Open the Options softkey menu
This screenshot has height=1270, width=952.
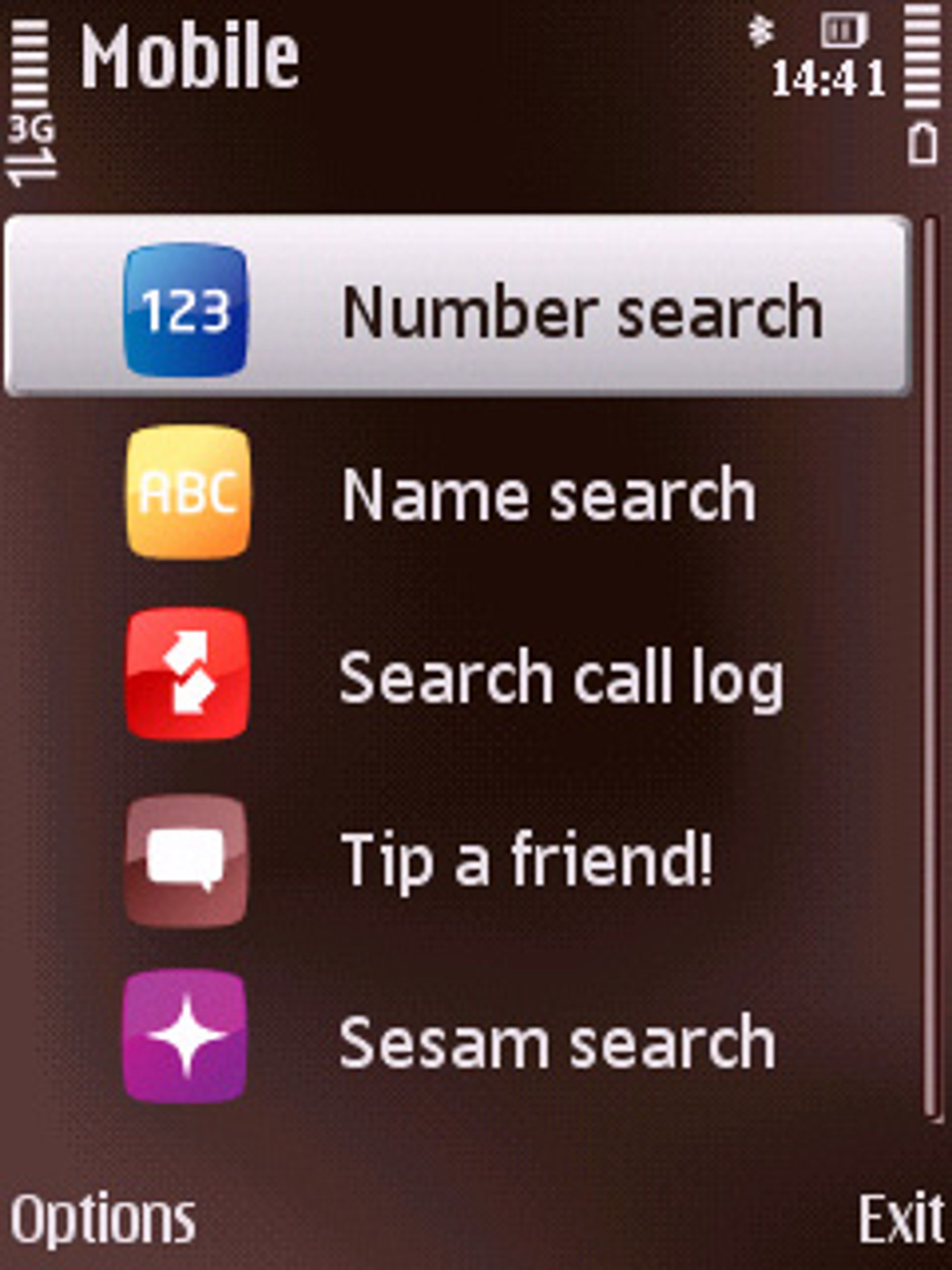(103, 1217)
